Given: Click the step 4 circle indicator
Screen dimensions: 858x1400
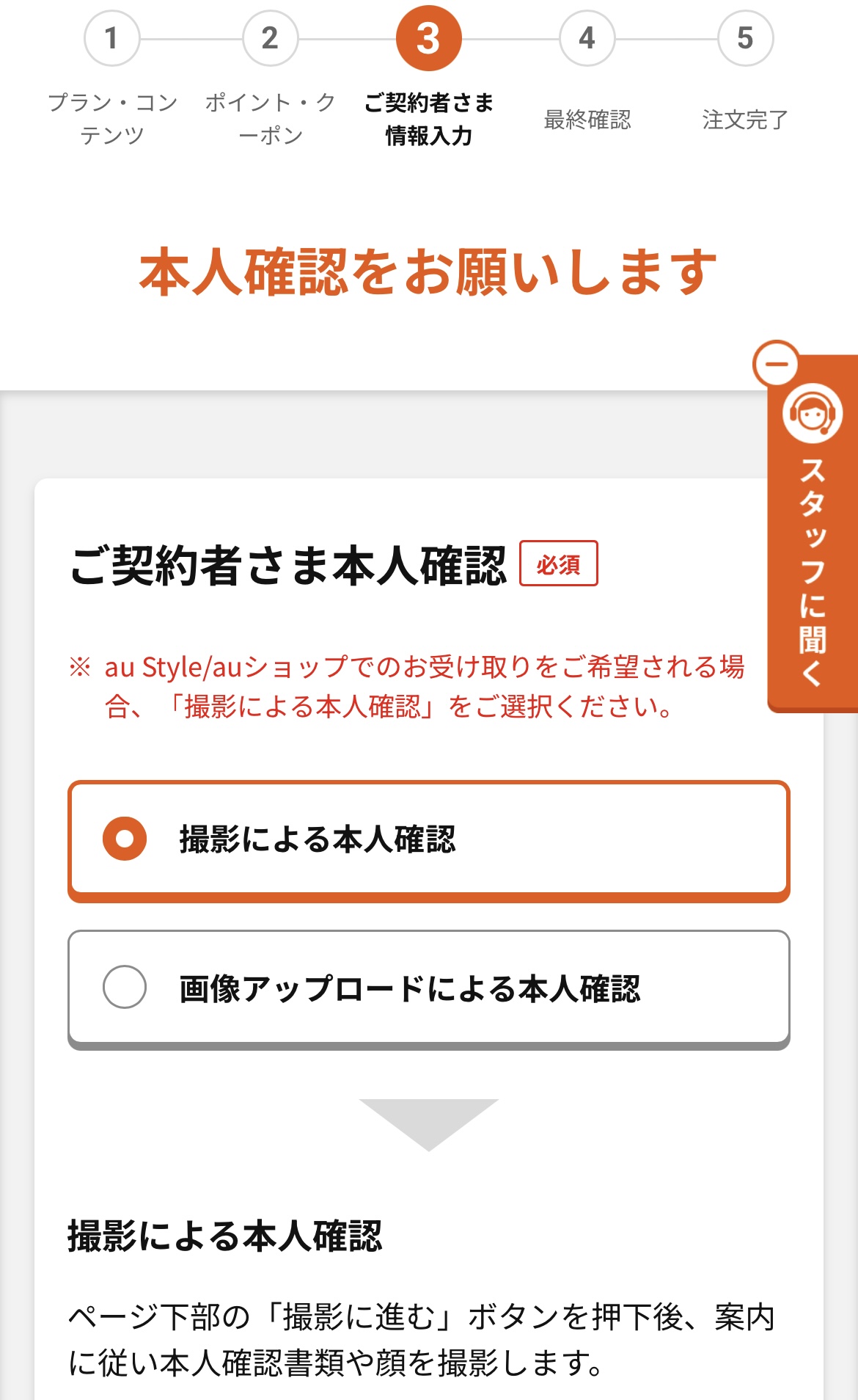Looking at the screenshot, I should click(x=587, y=38).
